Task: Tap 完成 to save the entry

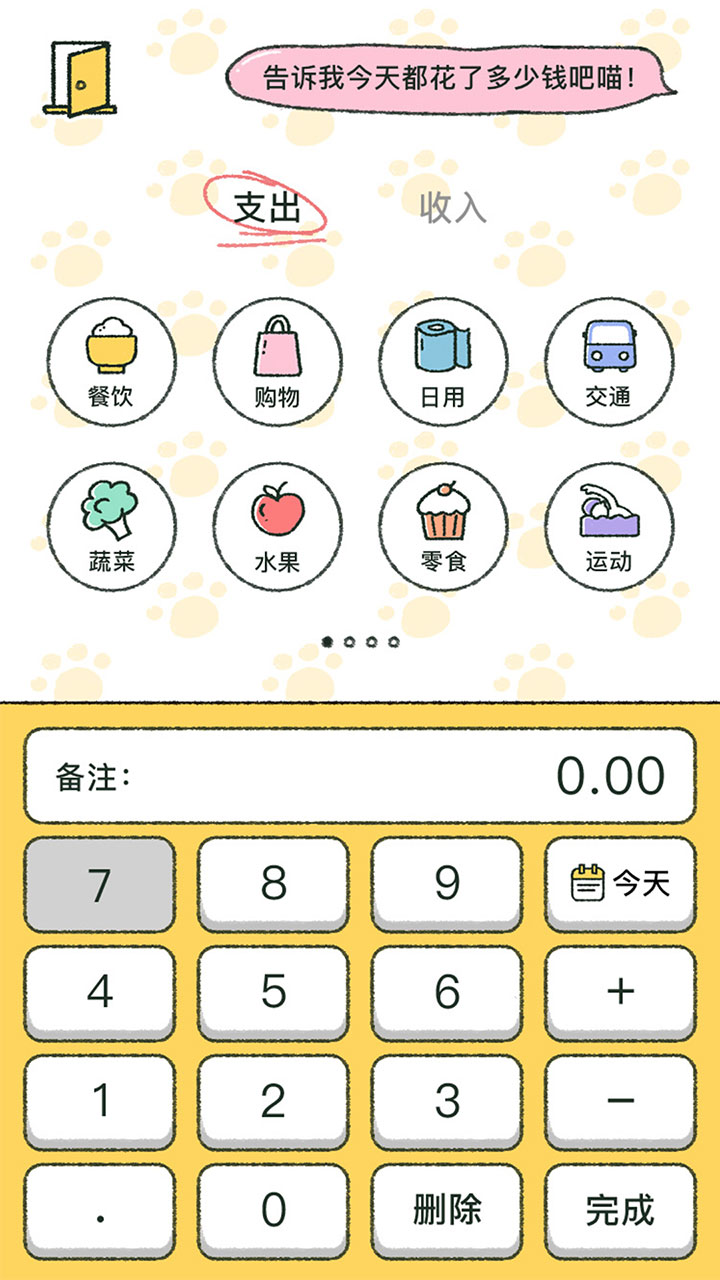Action: pos(620,1209)
